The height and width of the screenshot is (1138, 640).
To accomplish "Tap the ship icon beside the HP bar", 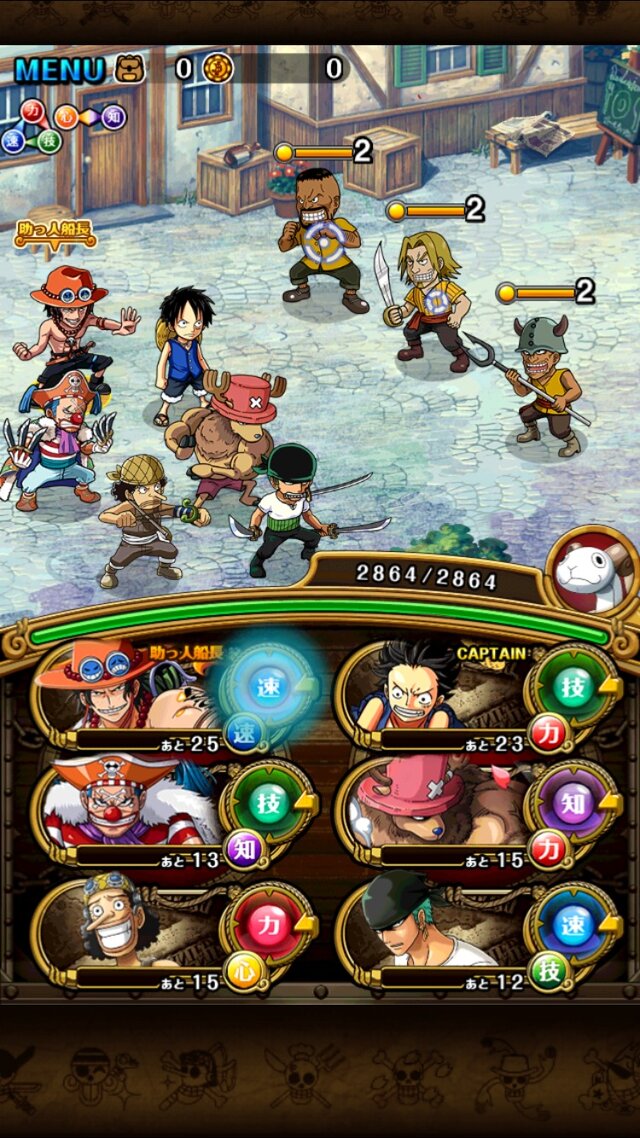I will (x=594, y=572).
